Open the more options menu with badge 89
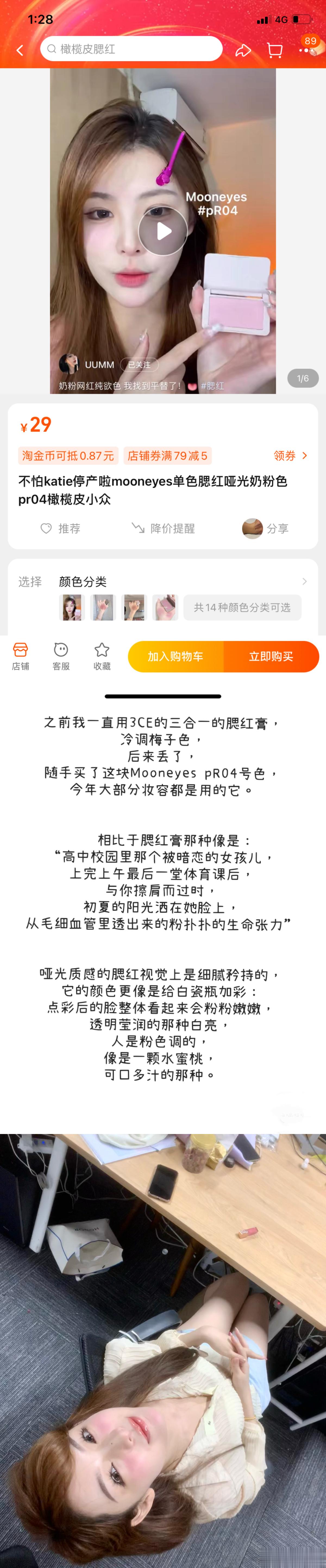This screenshot has width=326, height=1568. tap(306, 49)
